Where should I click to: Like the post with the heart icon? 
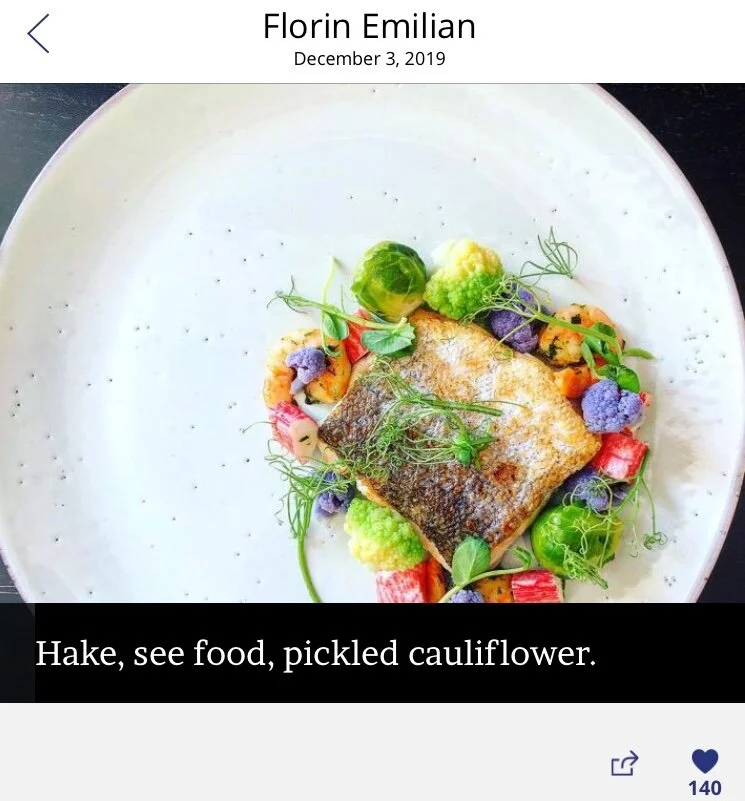(x=704, y=762)
